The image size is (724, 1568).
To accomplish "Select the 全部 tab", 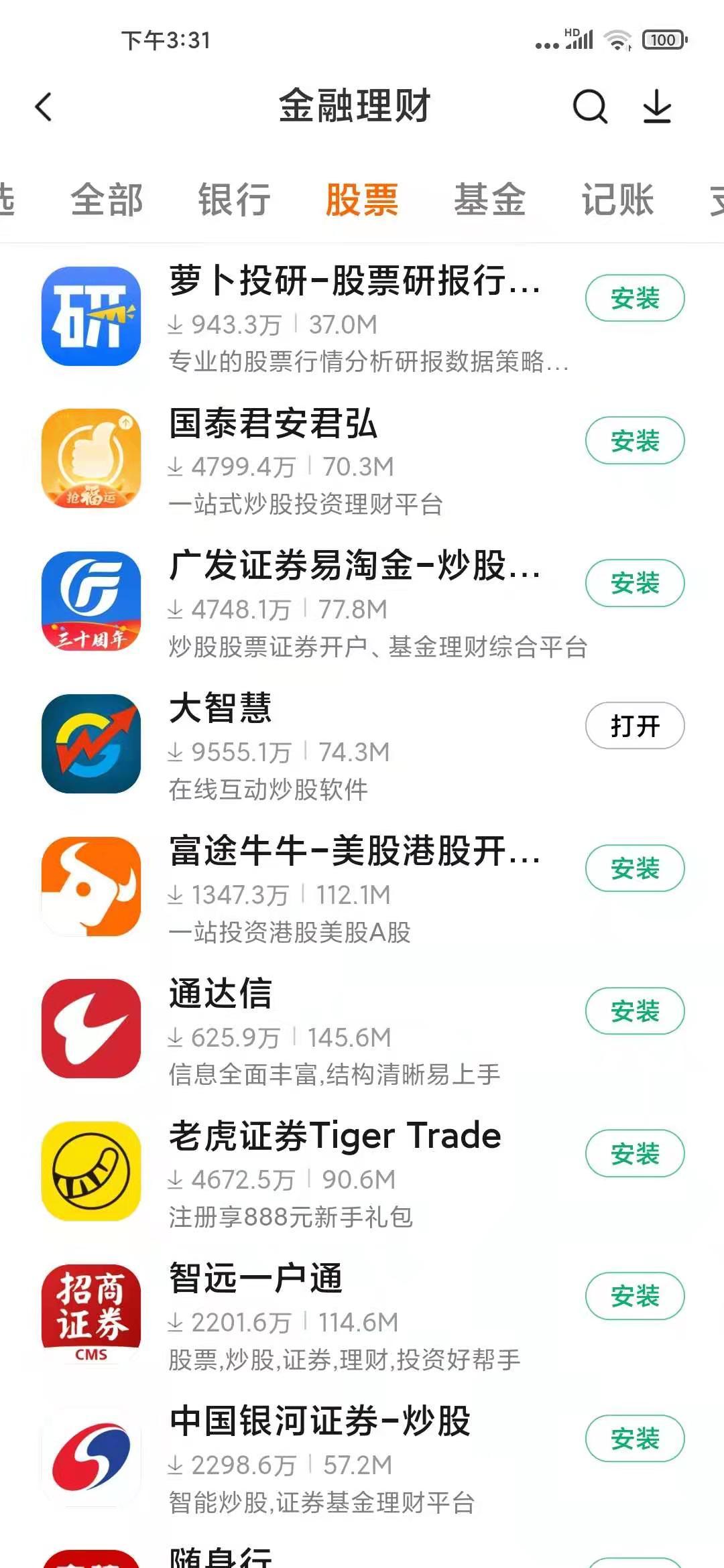I will click(x=107, y=200).
